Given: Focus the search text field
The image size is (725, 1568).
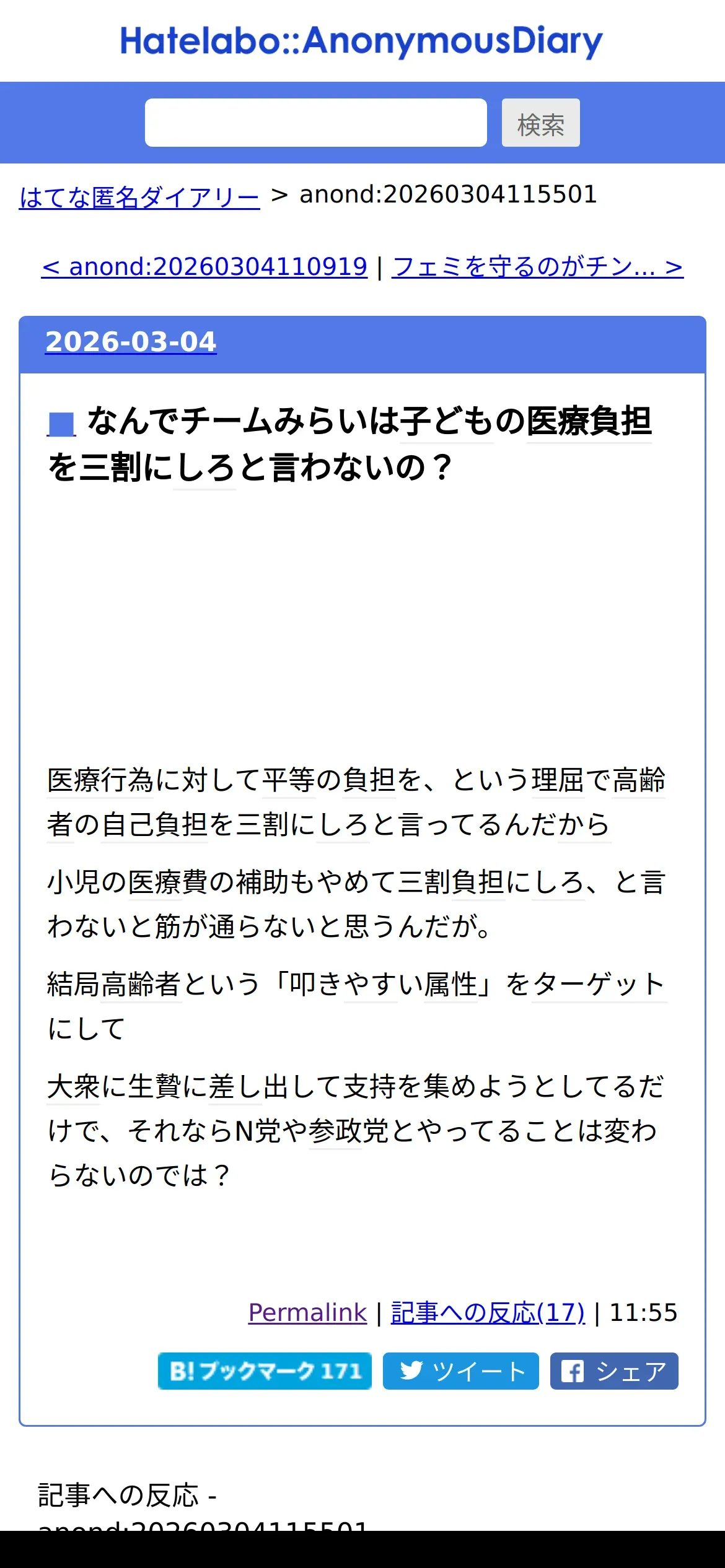Looking at the screenshot, I should click(316, 123).
